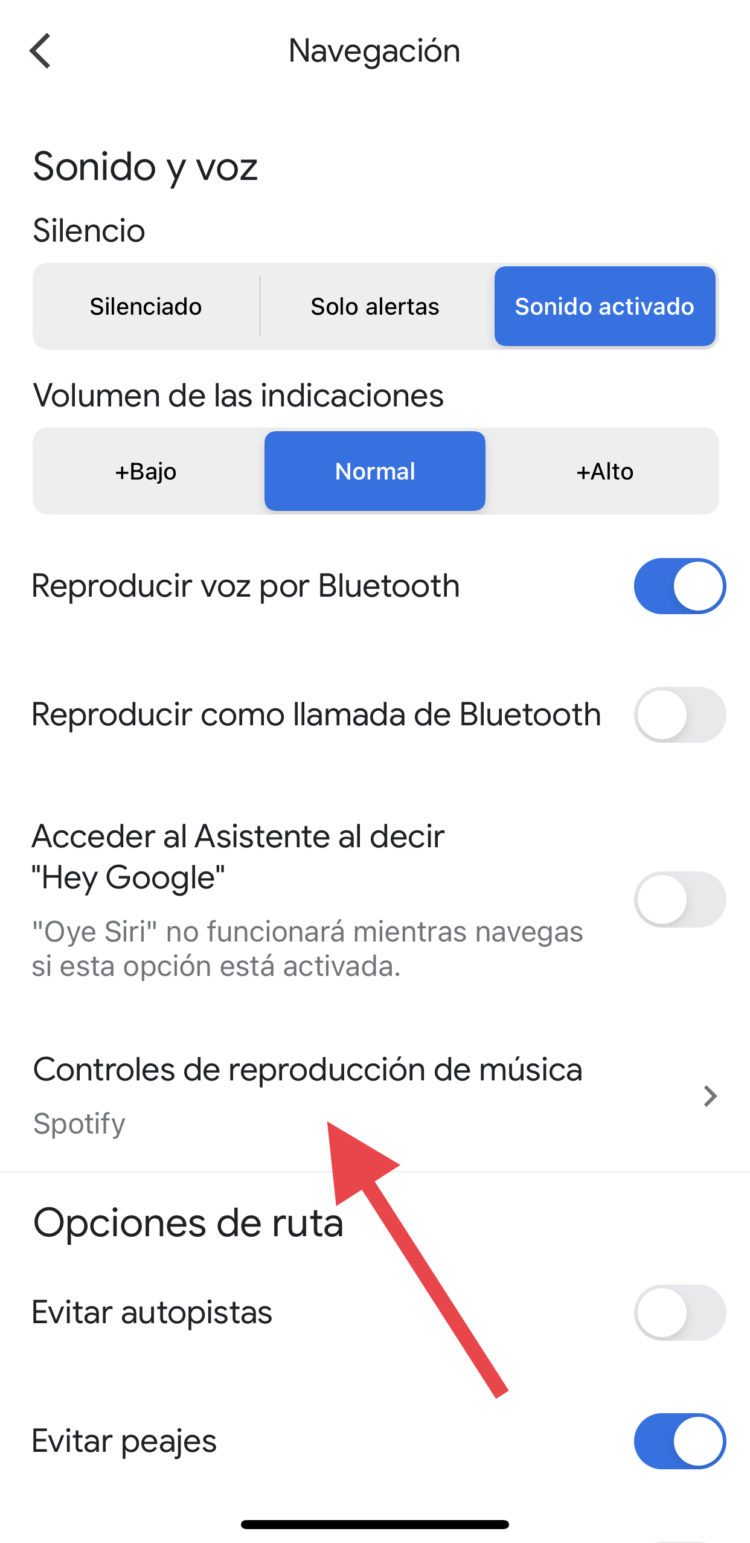Open Controles de reproducción de música via chevron
The height and width of the screenshot is (1543, 750).
click(710, 1096)
